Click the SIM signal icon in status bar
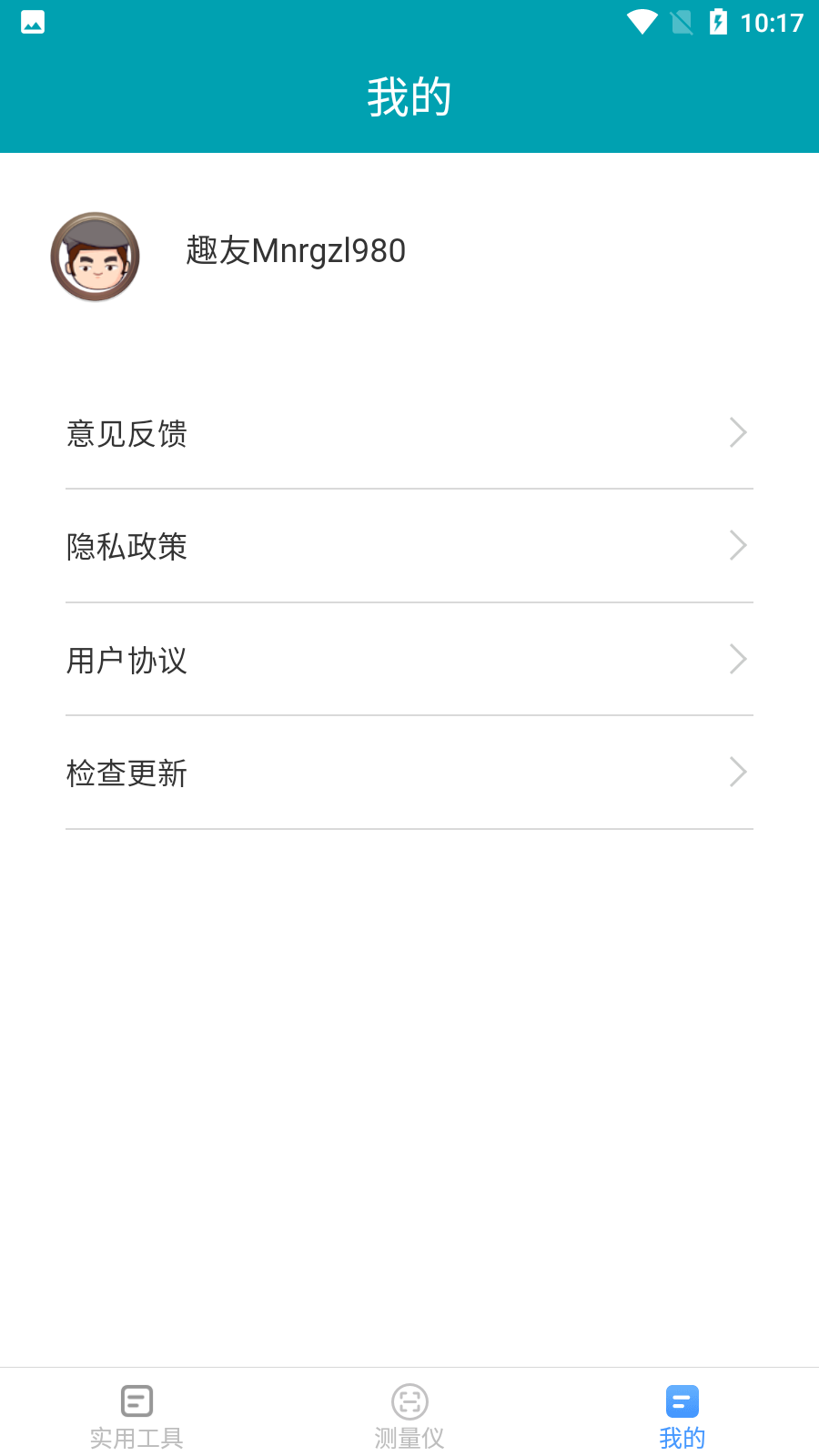This screenshot has width=819, height=1456. (x=682, y=22)
